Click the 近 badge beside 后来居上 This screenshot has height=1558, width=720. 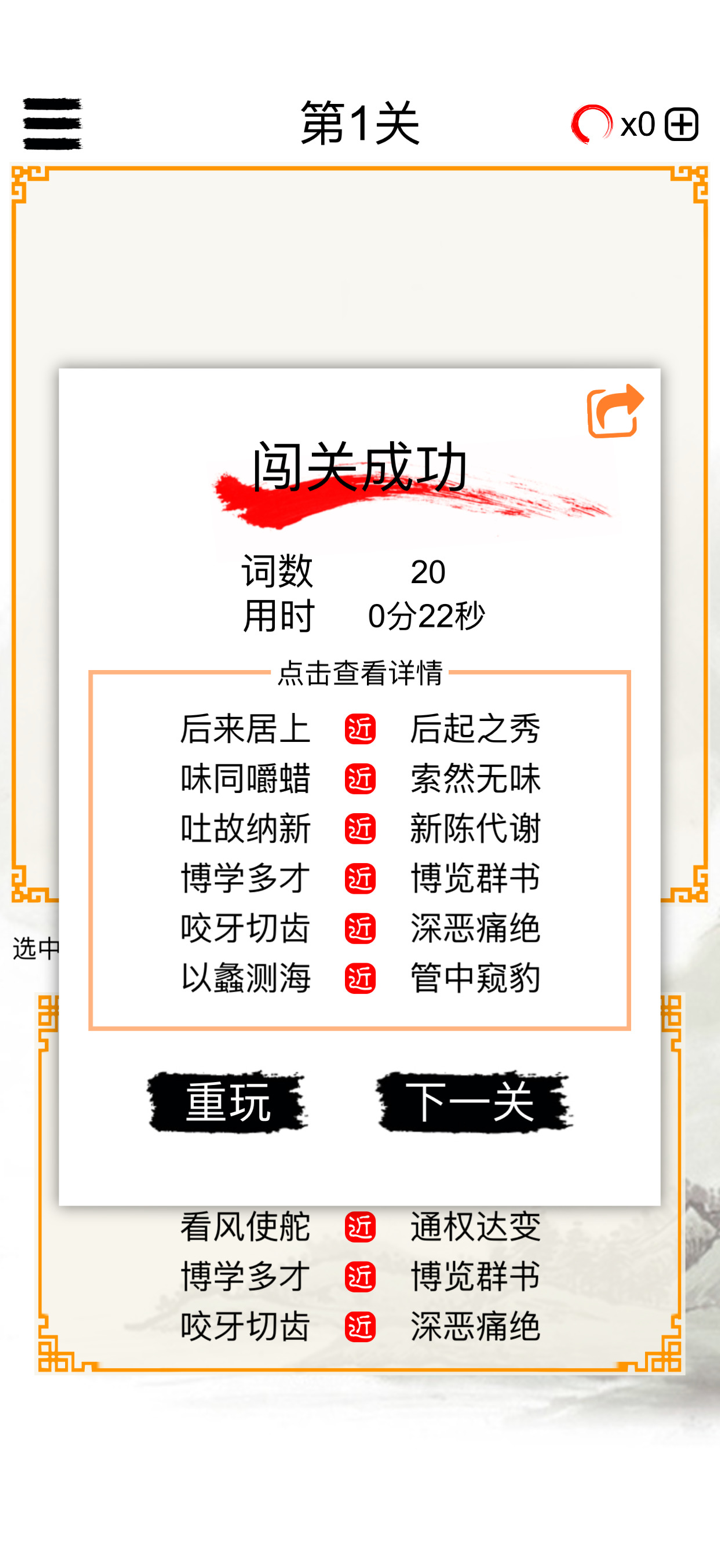click(360, 730)
